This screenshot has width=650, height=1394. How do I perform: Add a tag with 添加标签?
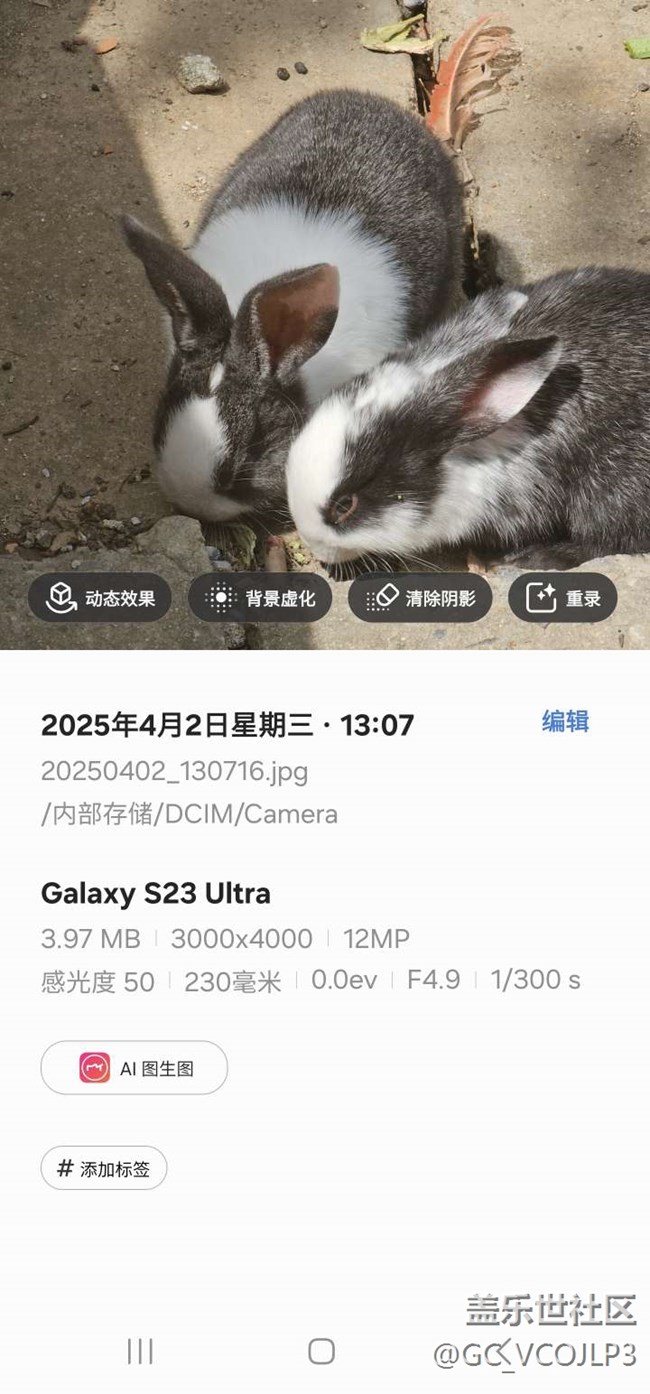(104, 1168)
